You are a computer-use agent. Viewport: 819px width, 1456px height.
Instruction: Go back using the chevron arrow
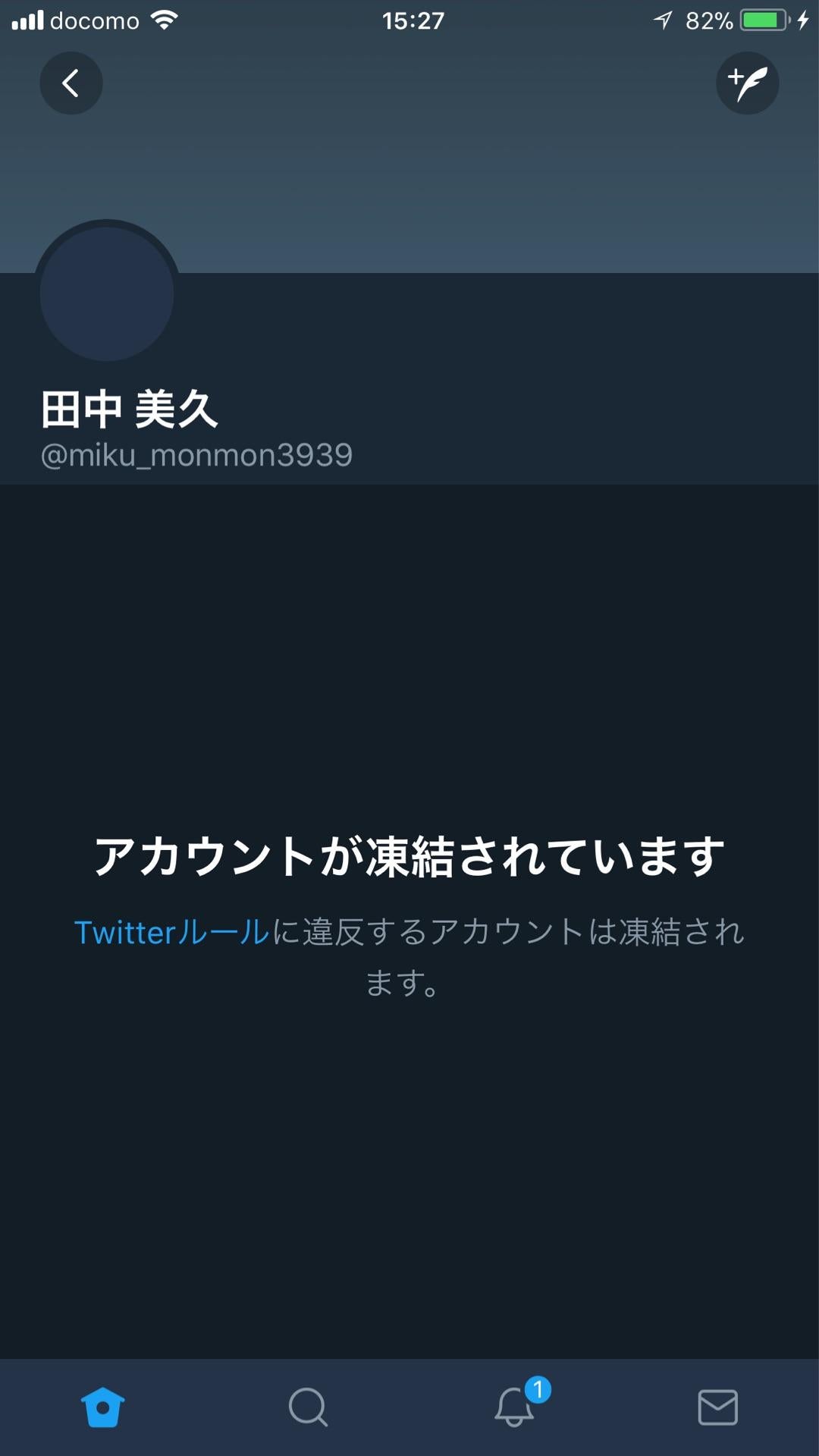[x=71, y=83]
